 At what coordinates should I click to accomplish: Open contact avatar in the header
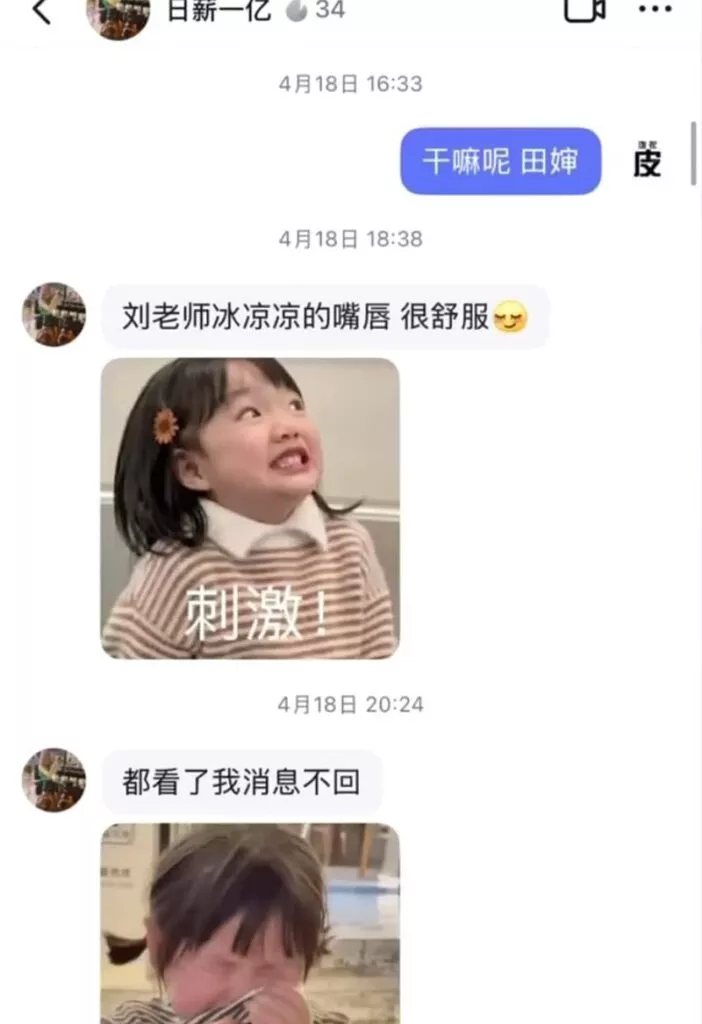click(118, 15)
